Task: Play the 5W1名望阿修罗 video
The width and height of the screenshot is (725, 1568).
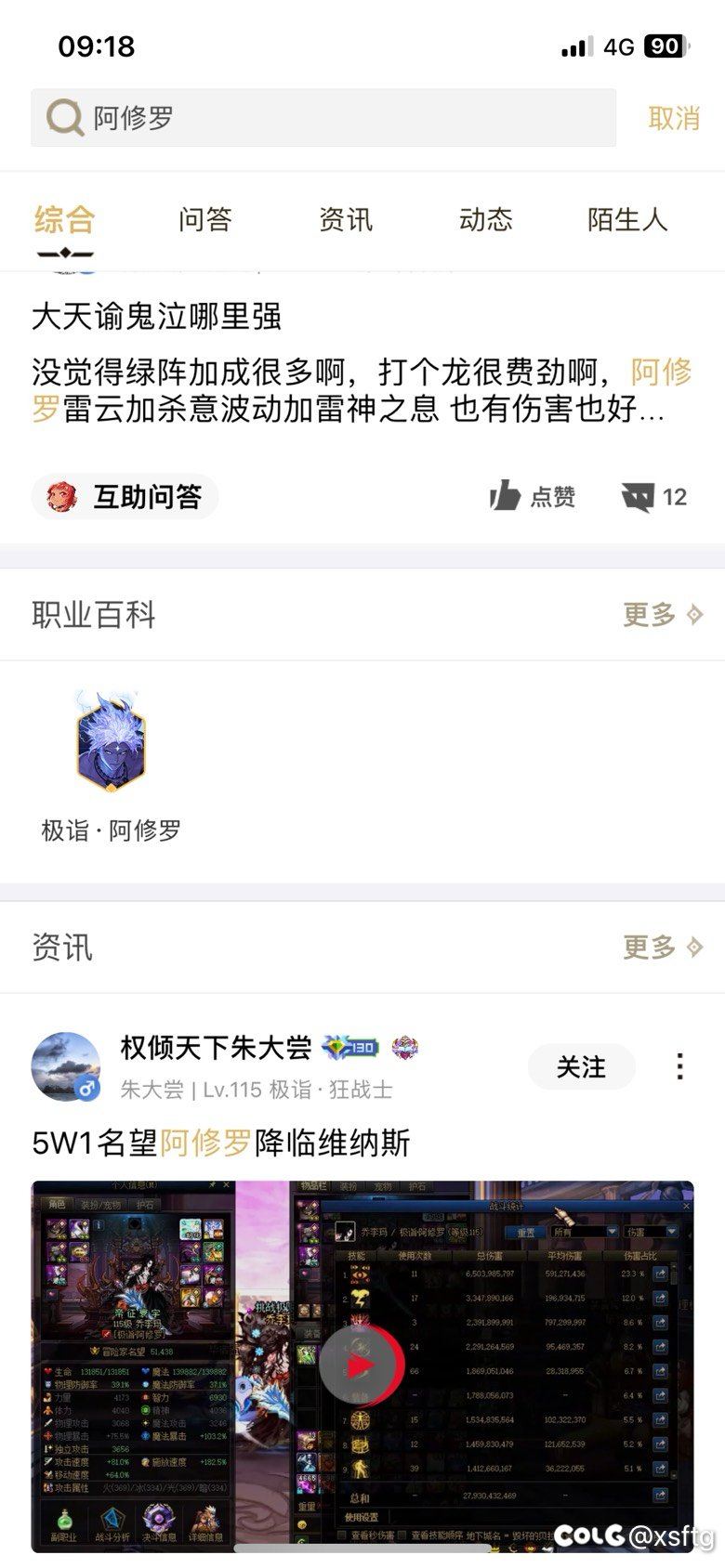Action: pos(362,1365)
